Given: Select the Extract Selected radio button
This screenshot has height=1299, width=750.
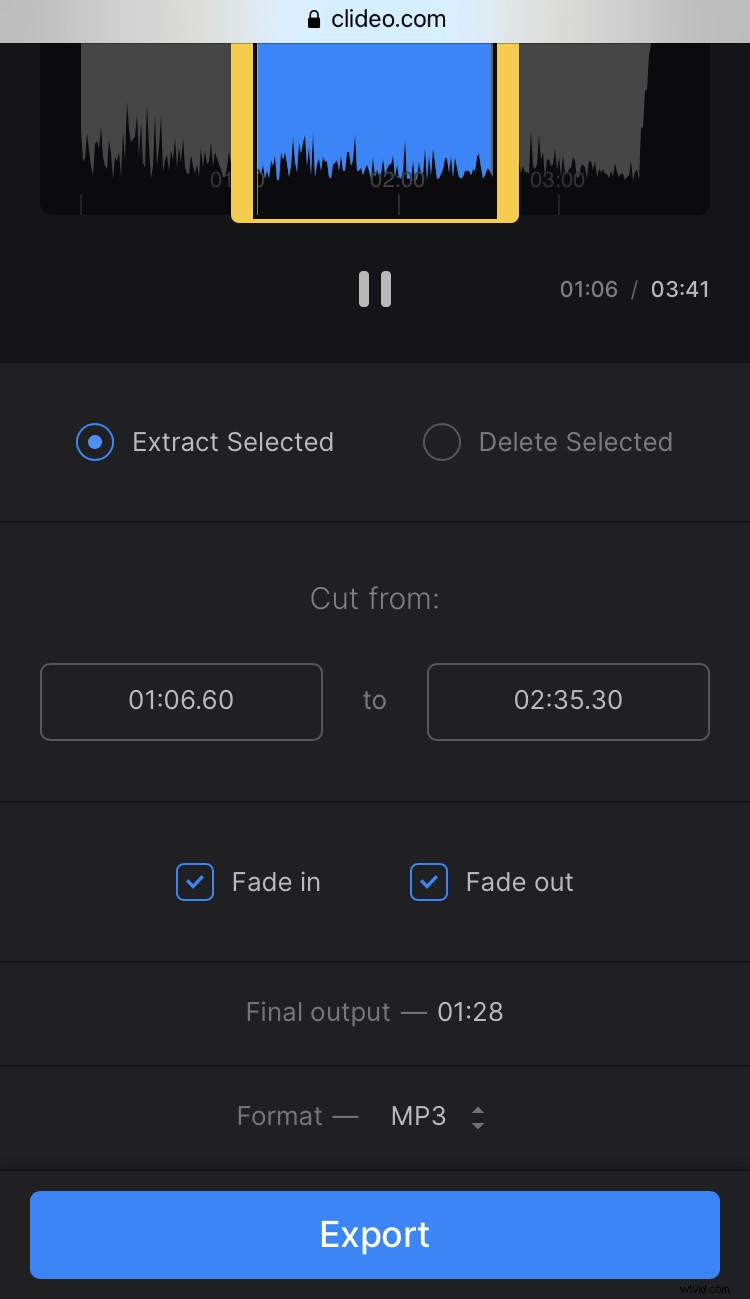Looking at the screenshot, I should click(x=95, y=442).
